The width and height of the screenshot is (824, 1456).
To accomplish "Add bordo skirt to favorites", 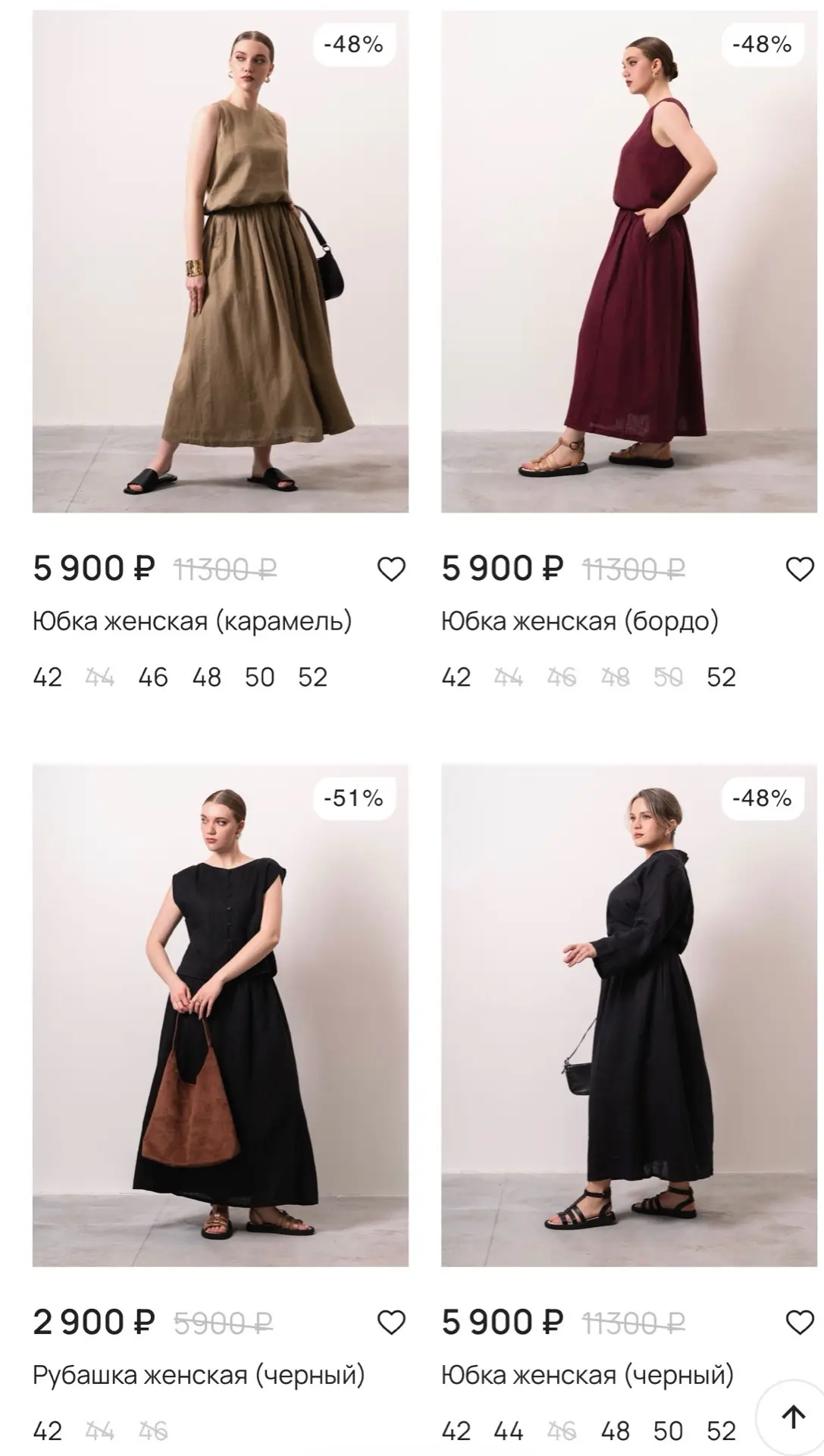I will 800,569.
